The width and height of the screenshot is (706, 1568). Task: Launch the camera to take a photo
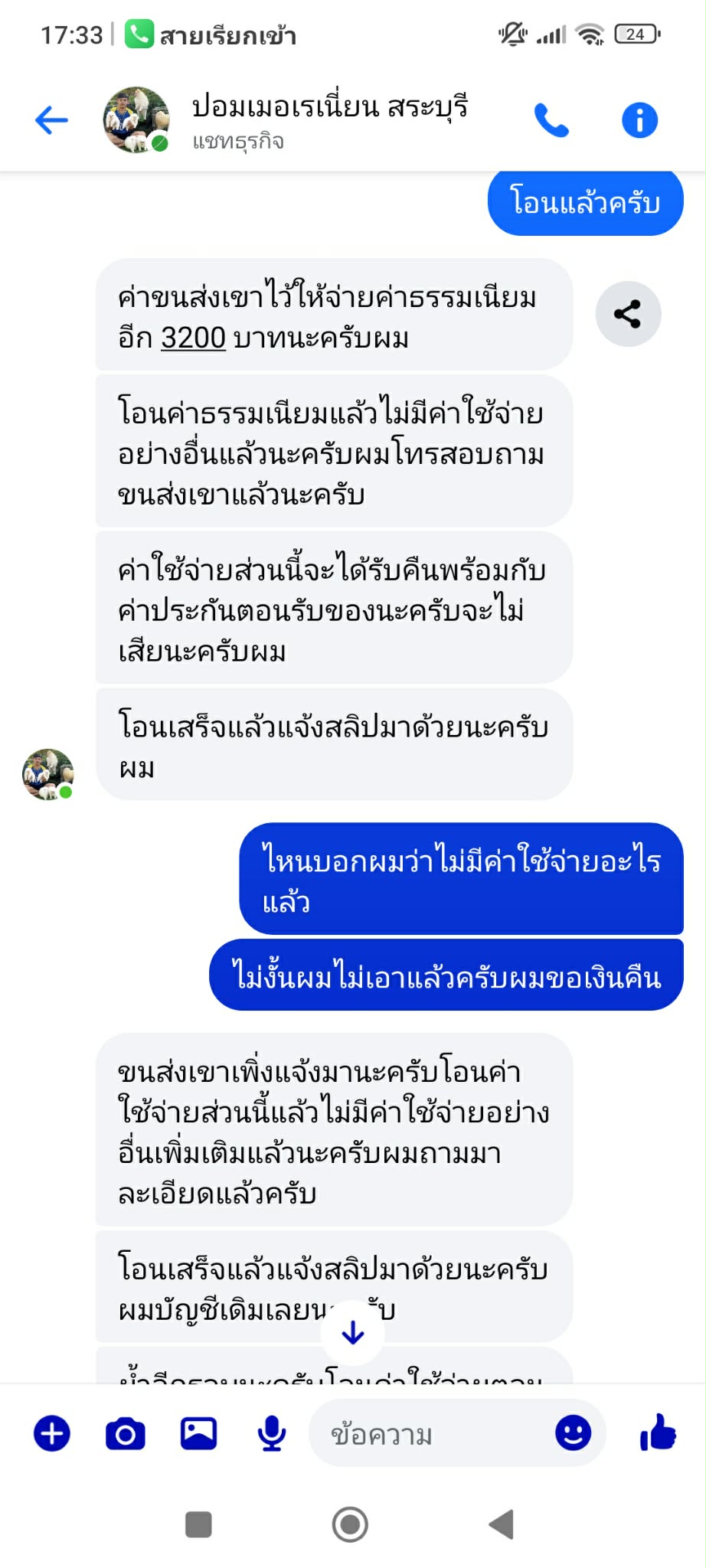(x=126, y=1433)
